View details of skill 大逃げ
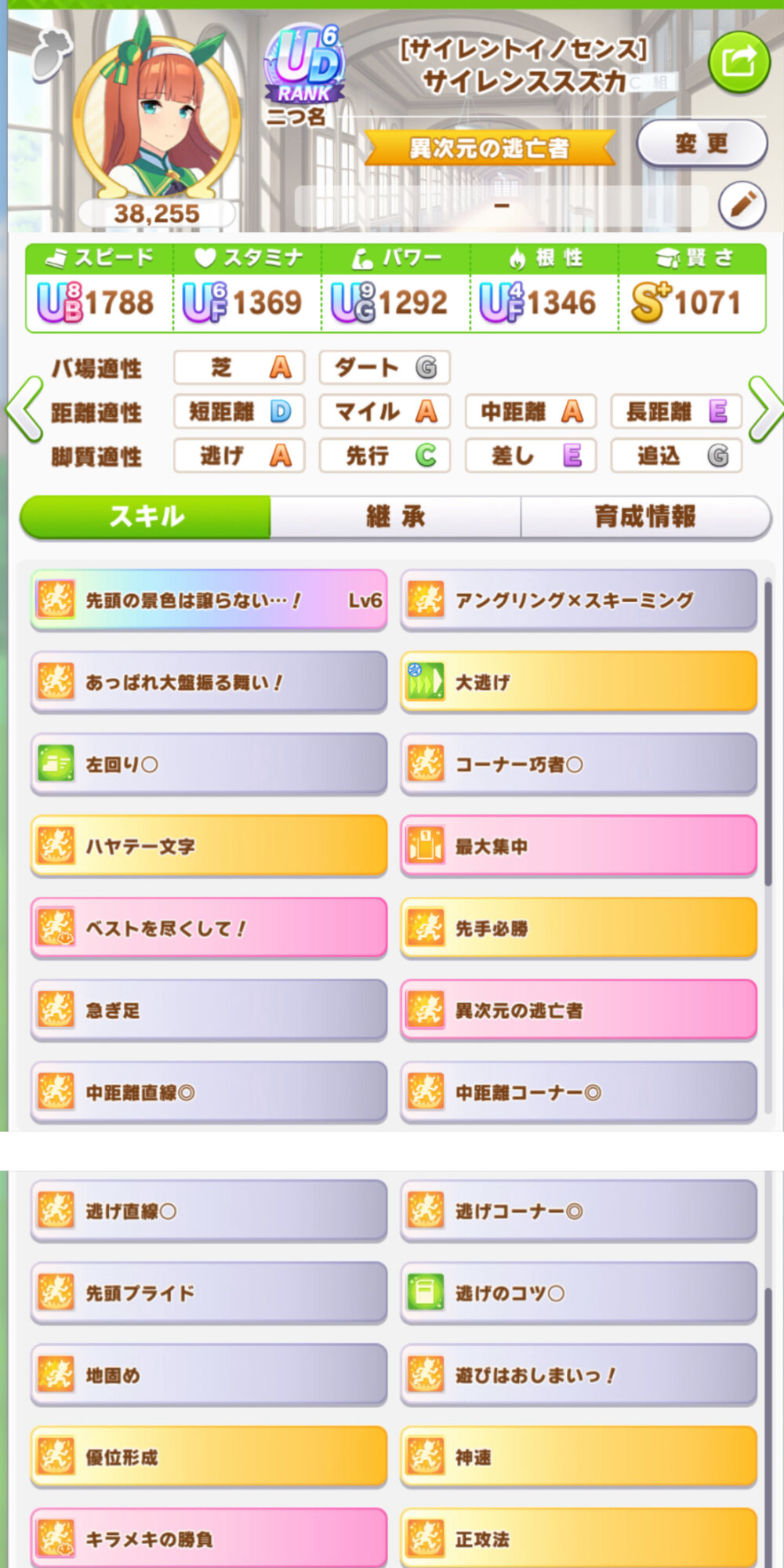Viewport: 784px width, 1568px height. point(579,682)
